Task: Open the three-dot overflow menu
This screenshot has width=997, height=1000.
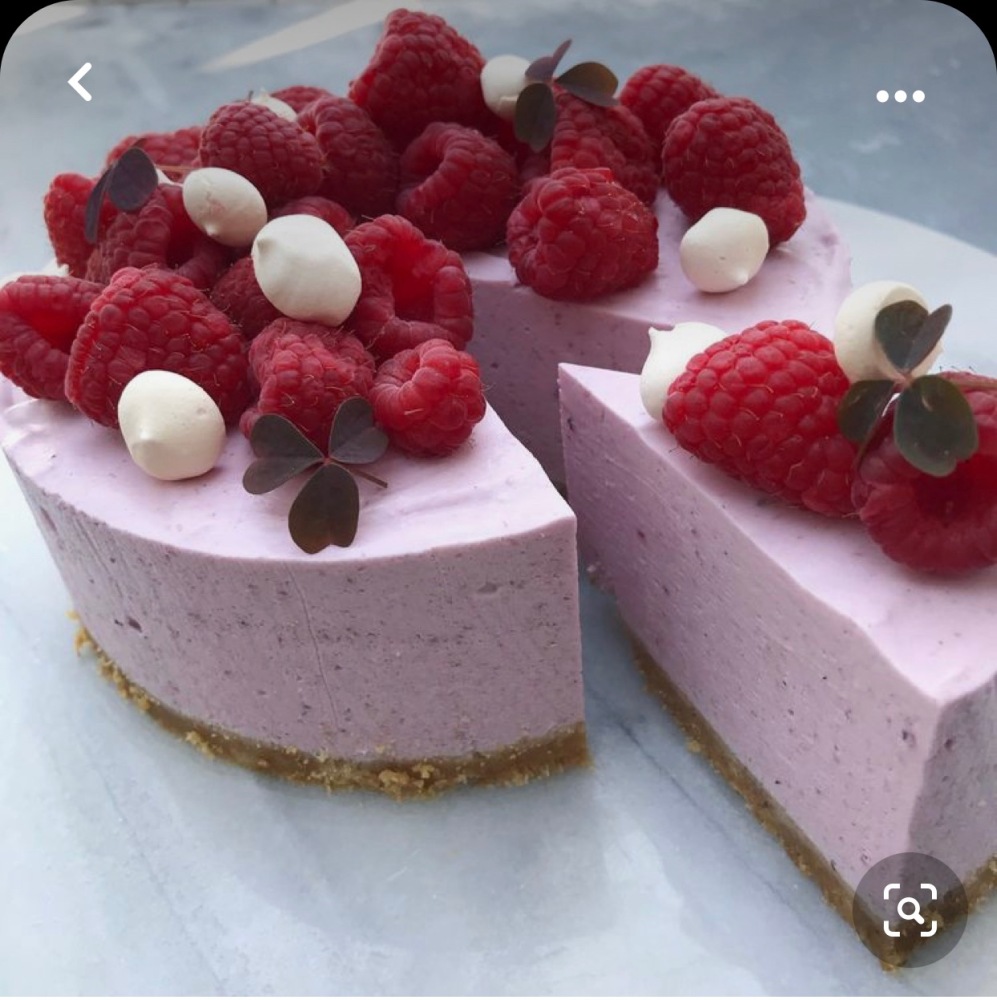Action: coord(900,96)
